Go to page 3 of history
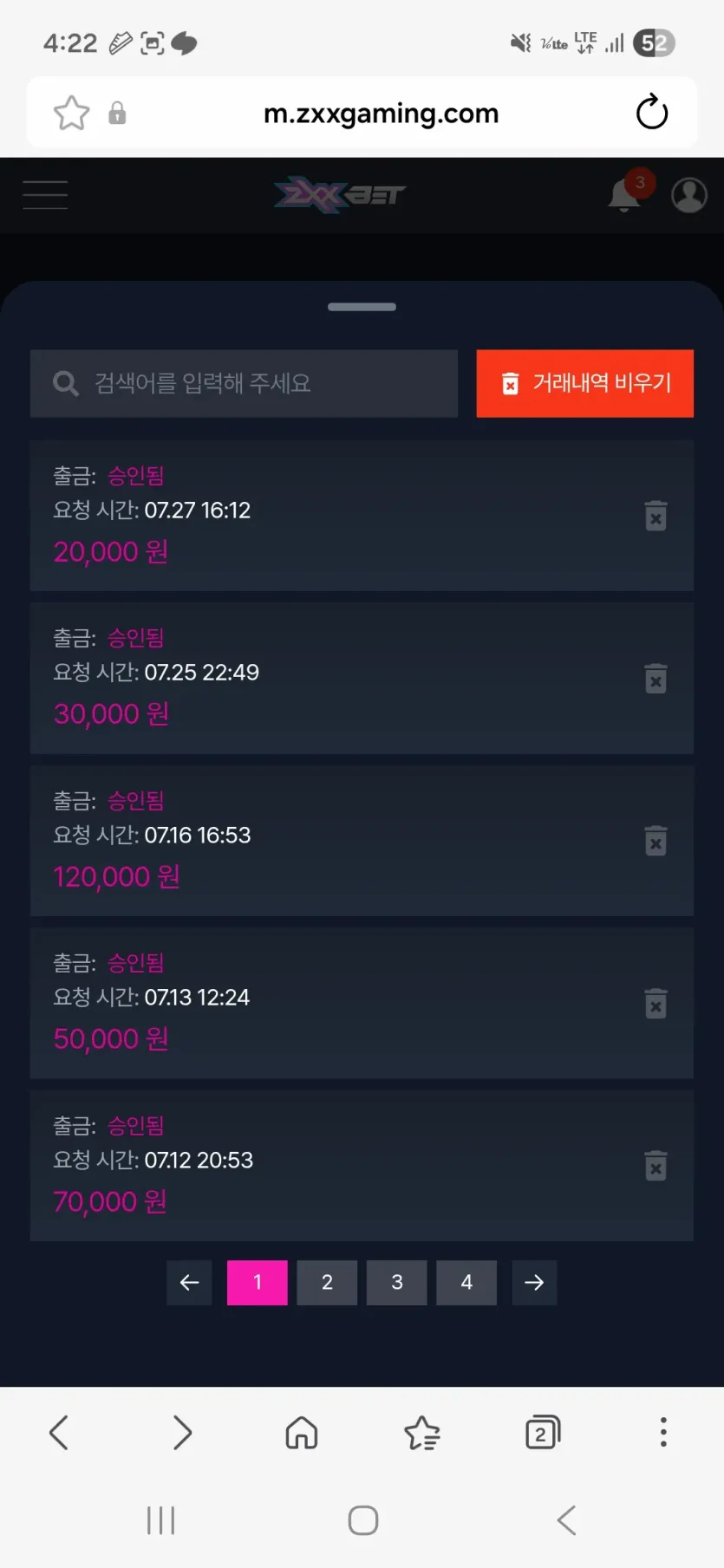724x1568 pixels. 397,1282
